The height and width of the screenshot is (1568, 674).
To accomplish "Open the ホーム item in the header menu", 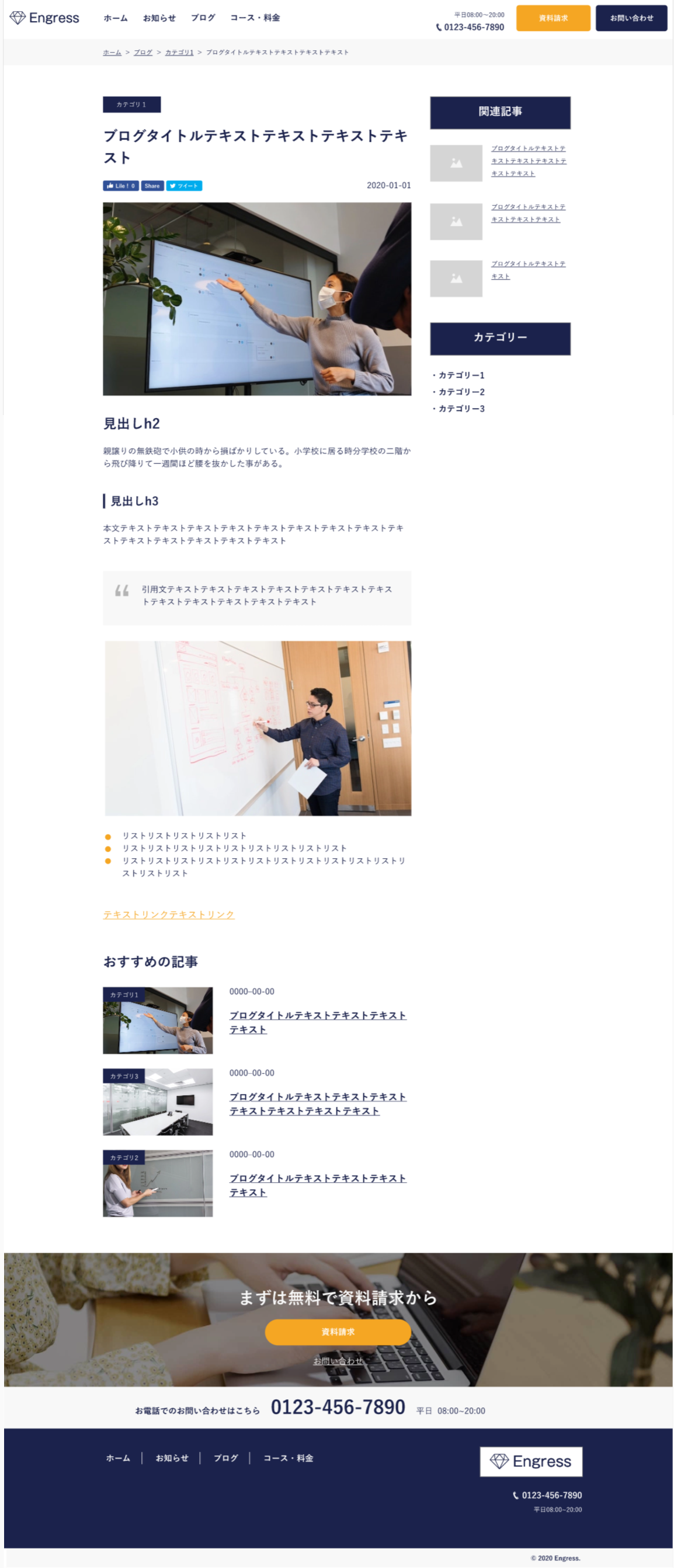I will (x=115, y=18).
